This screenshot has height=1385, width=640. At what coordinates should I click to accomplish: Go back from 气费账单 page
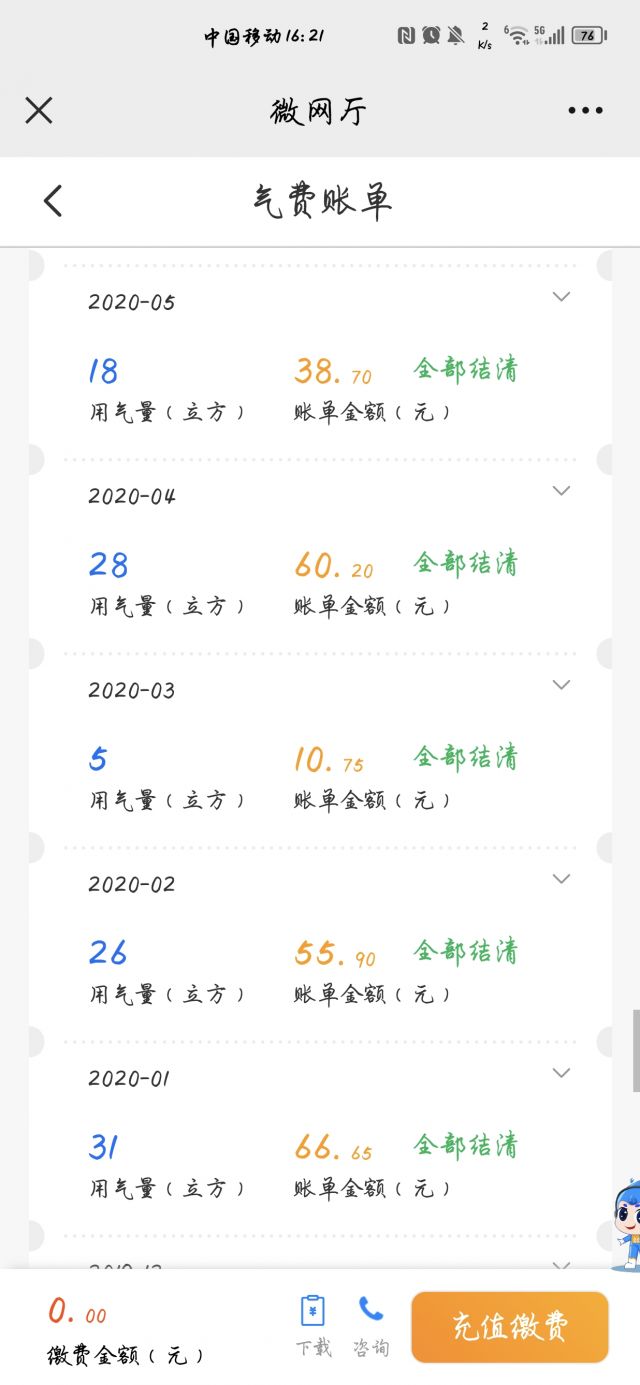point(53,201)
